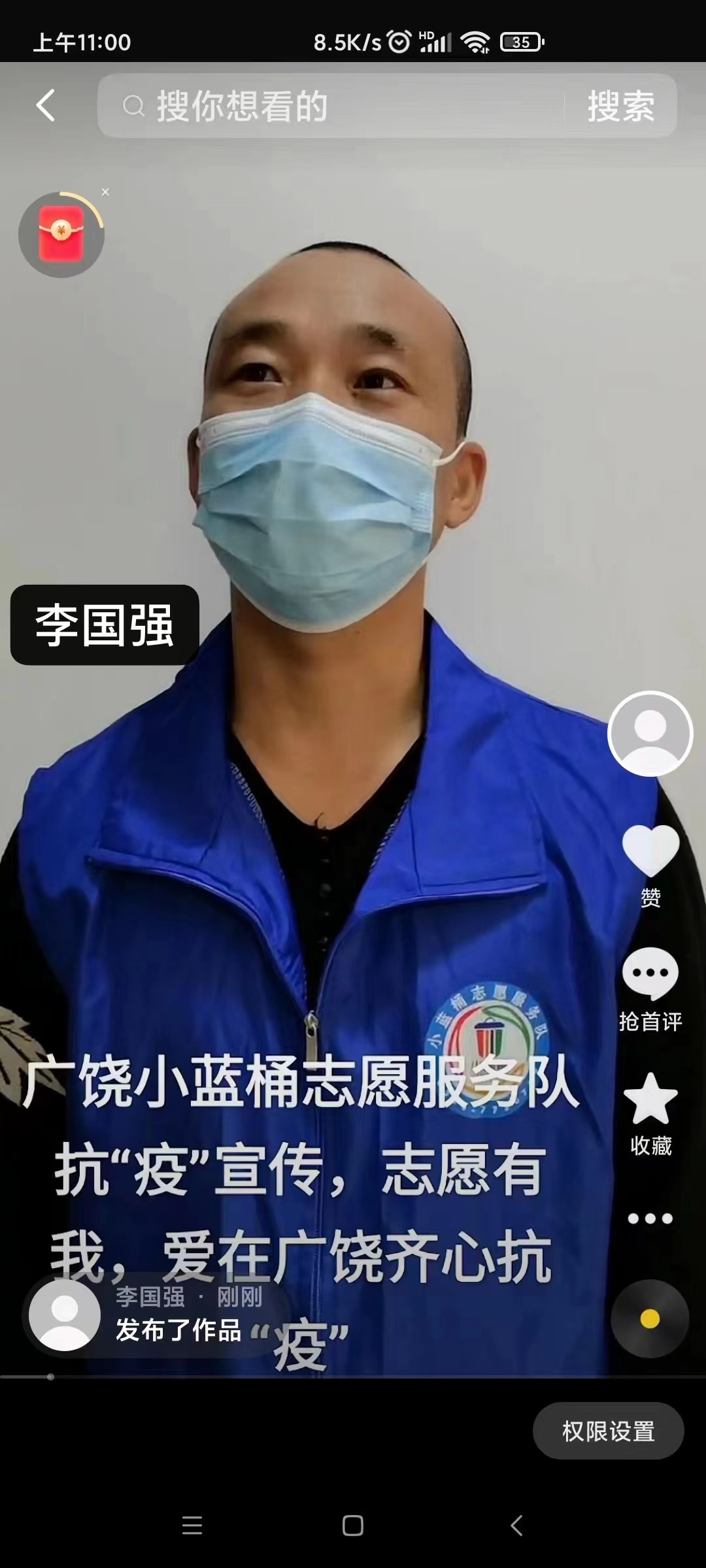This screenshot has height=1568, width=706.
Task: Tap the search field 搜你想看的
Action: point(331,106)
